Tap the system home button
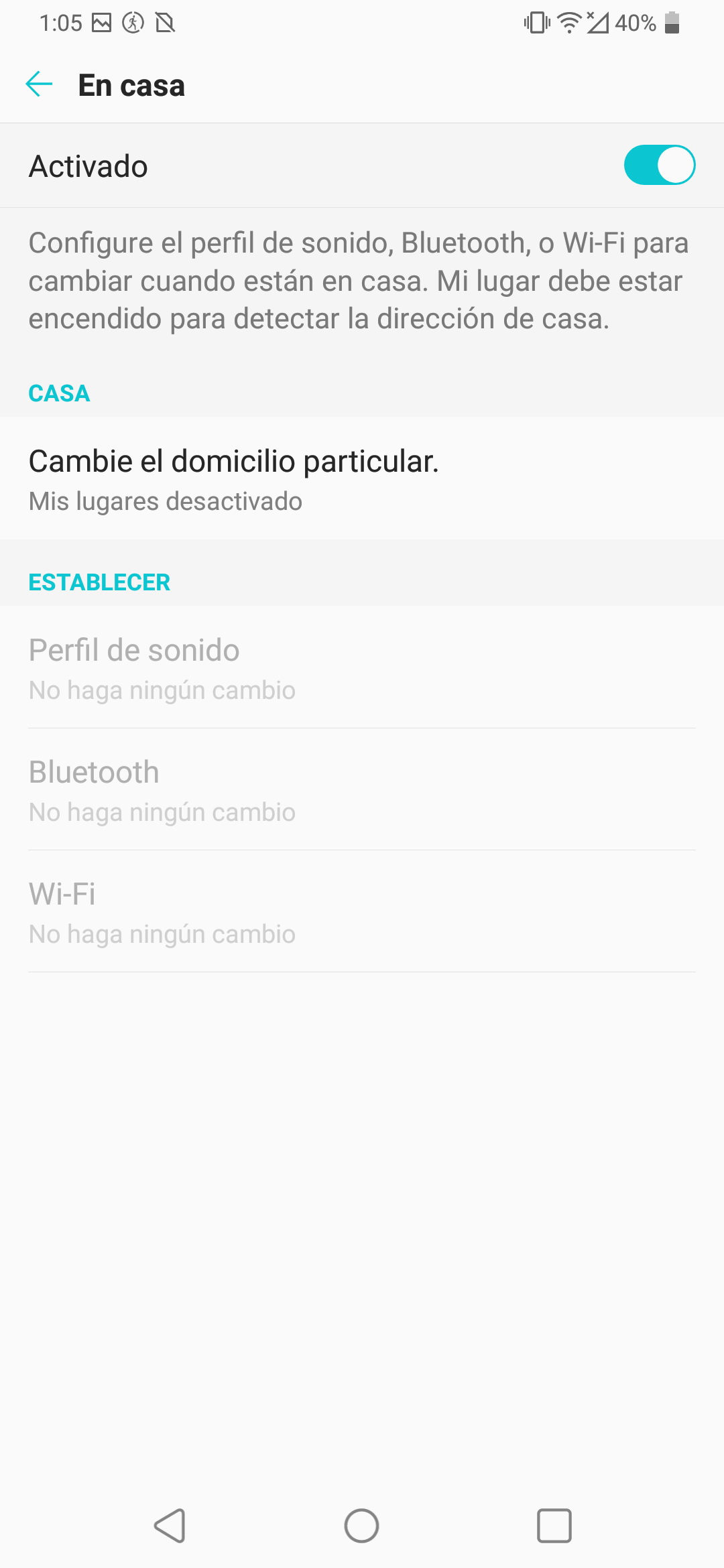The width and height of the screenshot is (724, 1568). pos(361,1526)
